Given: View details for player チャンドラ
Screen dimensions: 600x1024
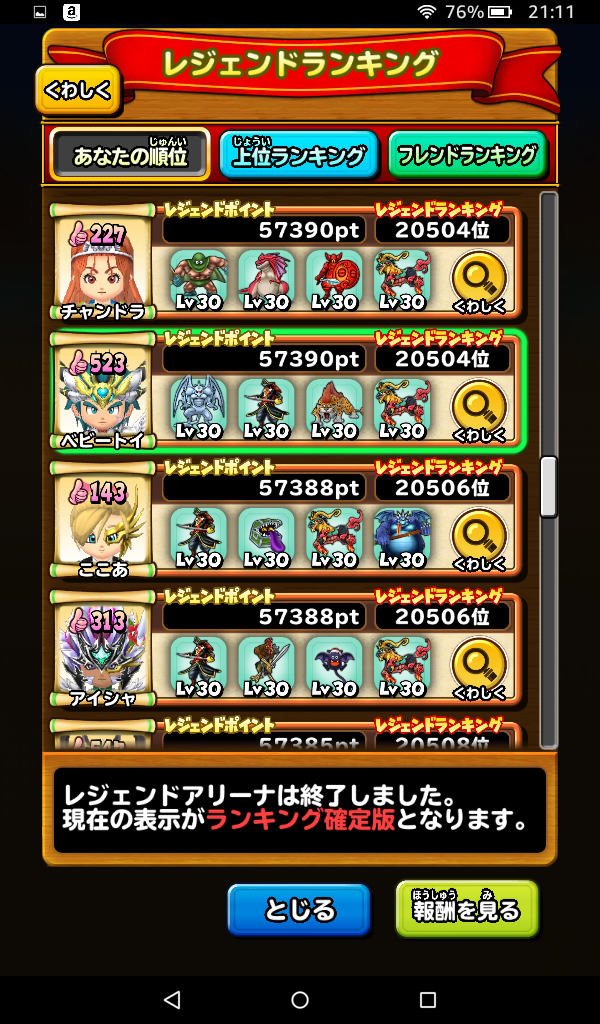Looking at the screenshot, I should pyautogui.click(x=479, y=281).
